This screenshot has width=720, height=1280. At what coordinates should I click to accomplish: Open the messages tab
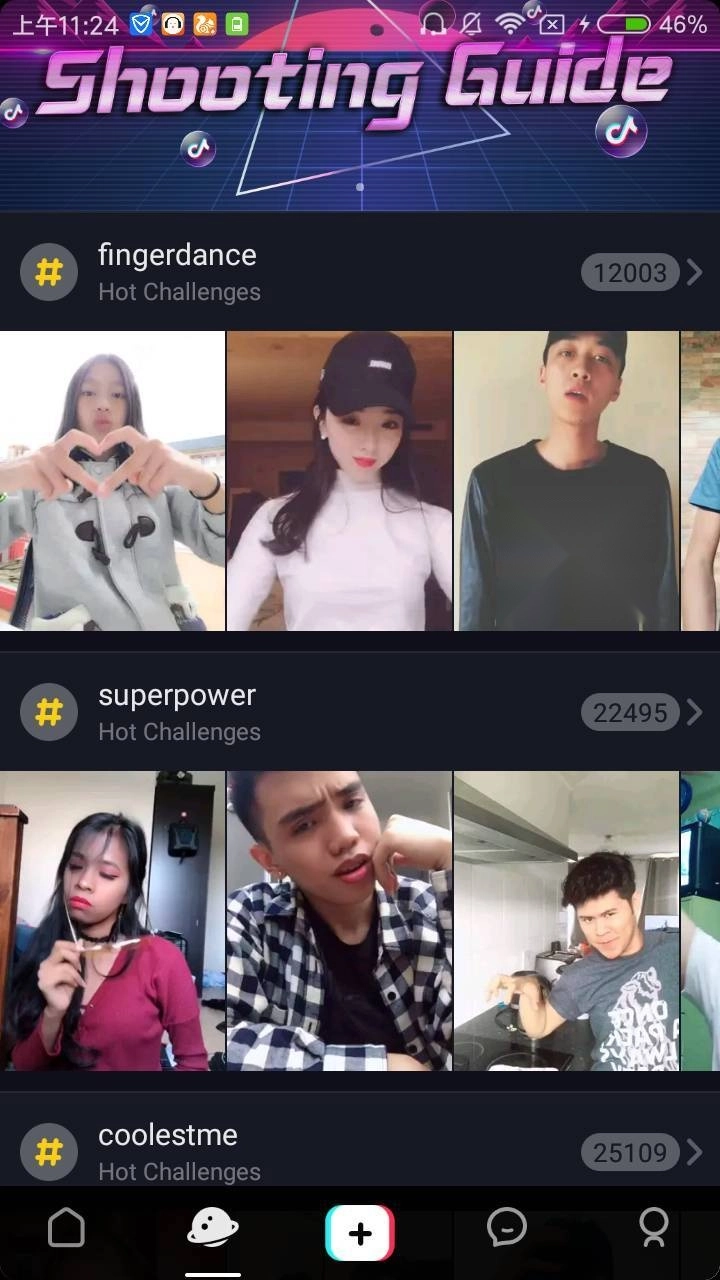506,1229
